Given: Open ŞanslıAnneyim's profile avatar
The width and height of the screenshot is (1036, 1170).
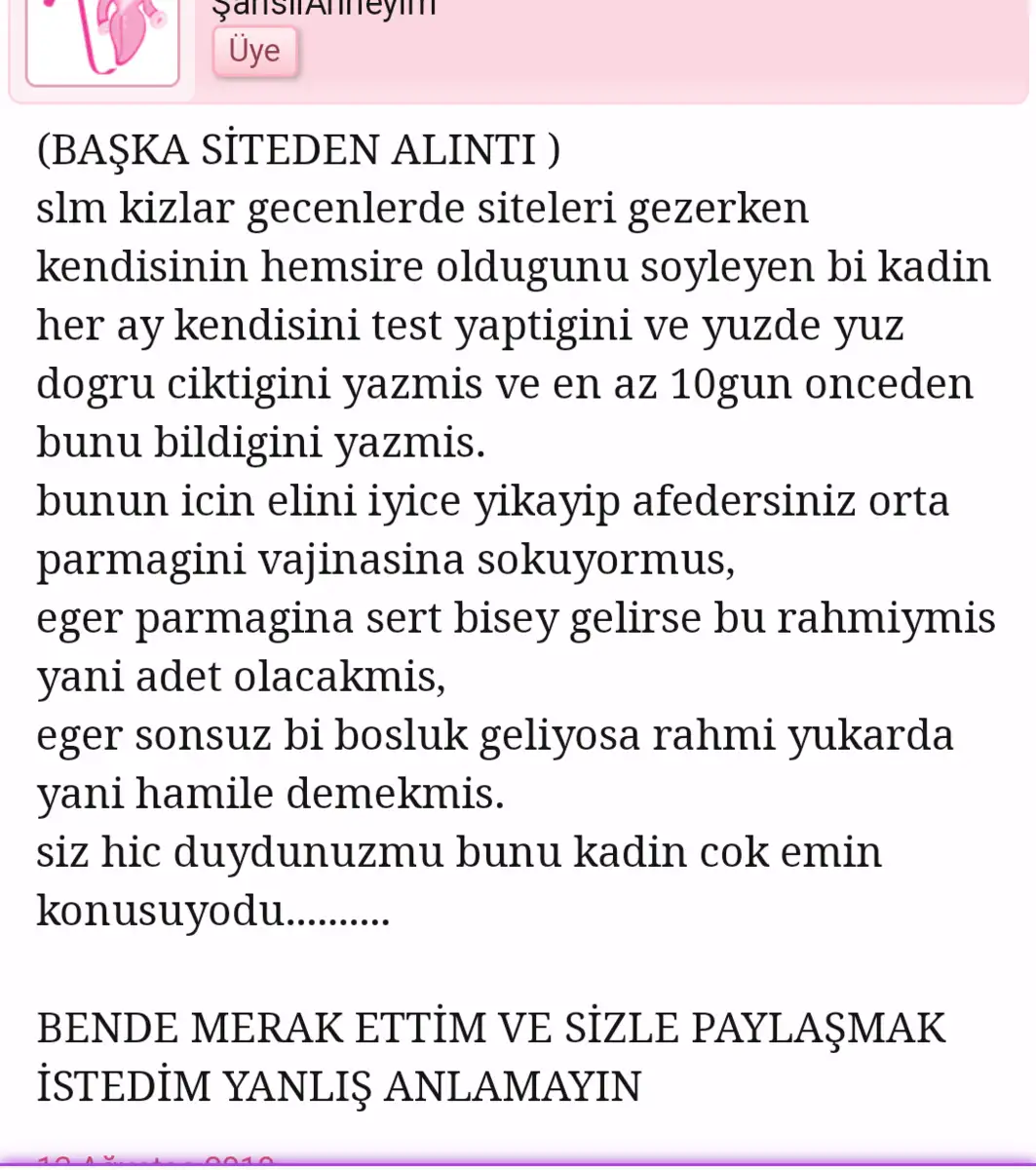Looking at the screenshot, I should tap(102, 41).
